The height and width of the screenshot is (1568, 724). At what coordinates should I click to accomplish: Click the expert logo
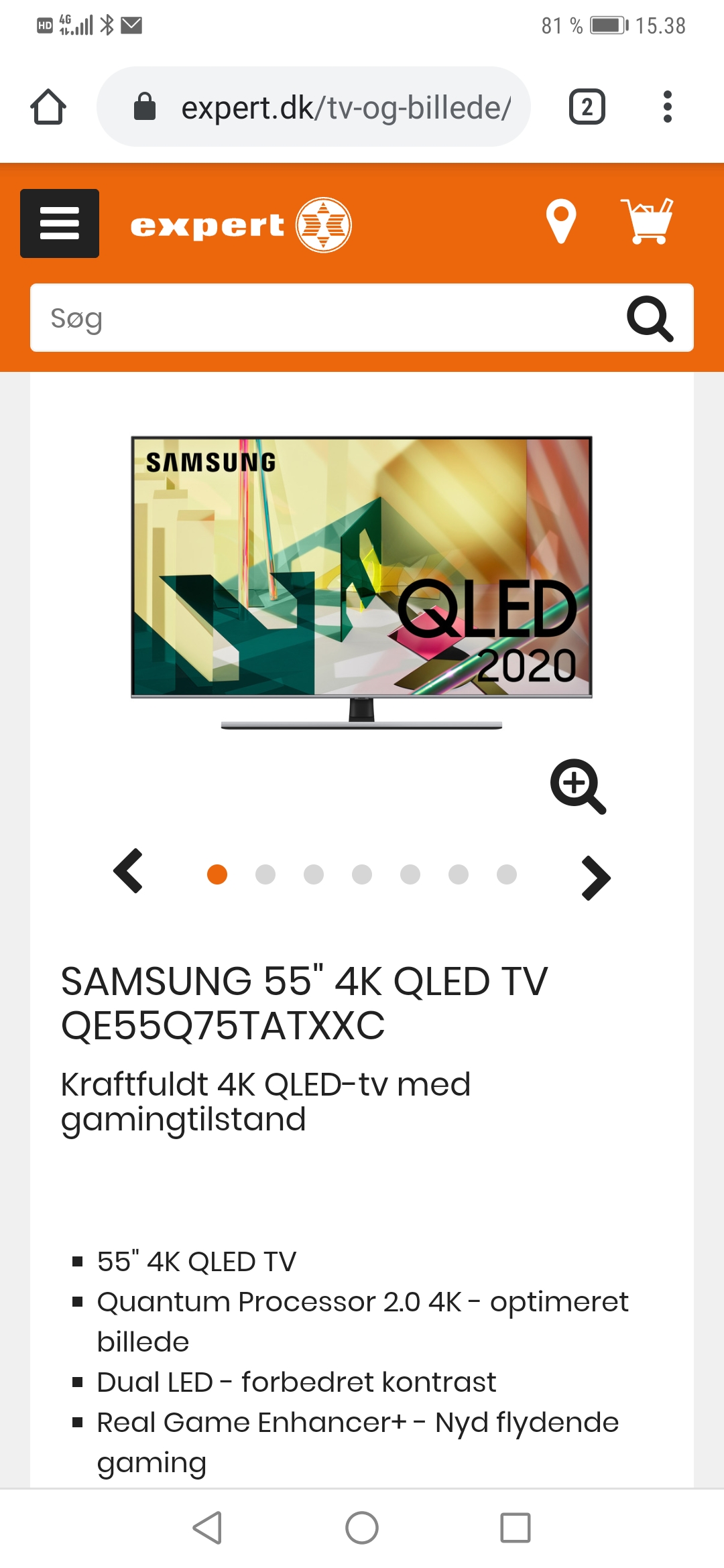(241, 223)
